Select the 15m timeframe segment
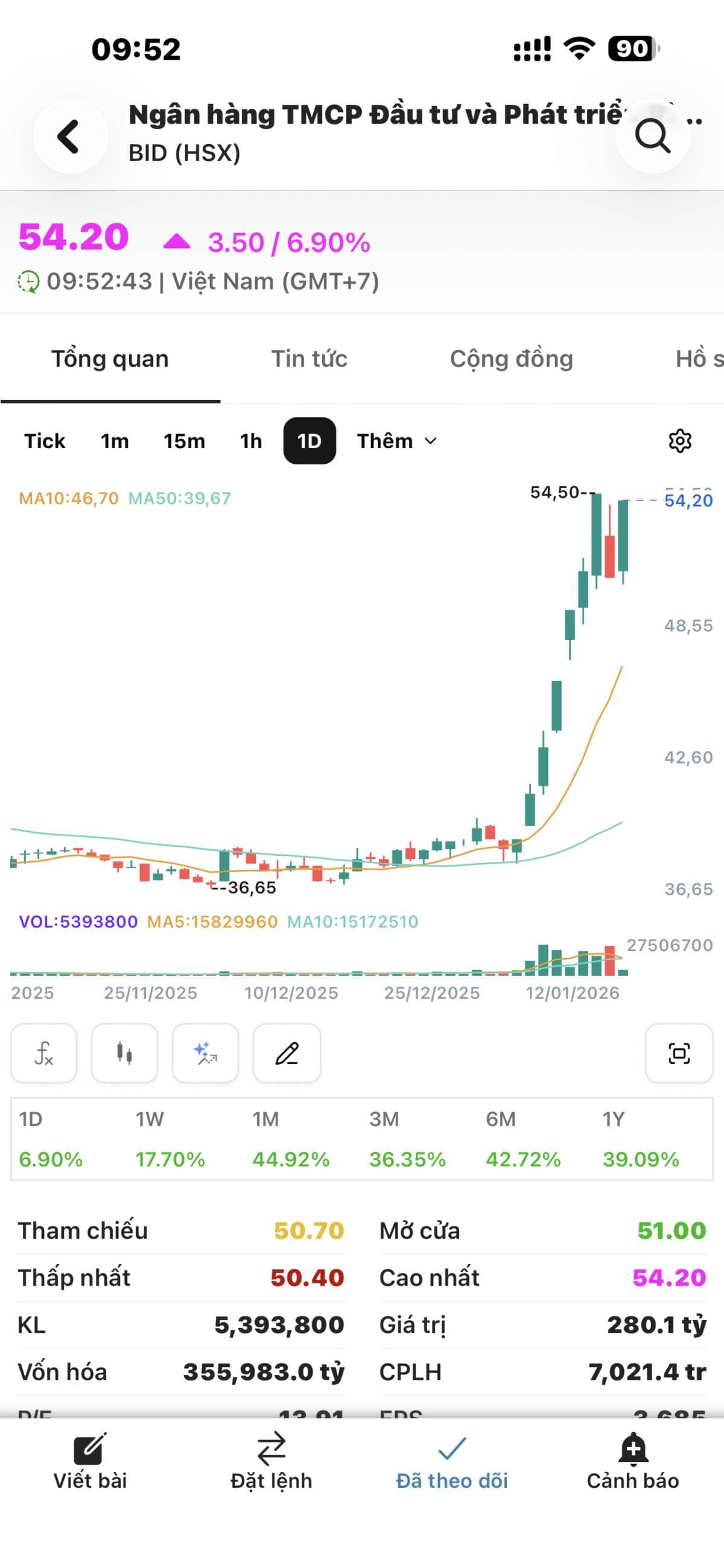The width and height of the screenshot is (724, 1568). 185,441
